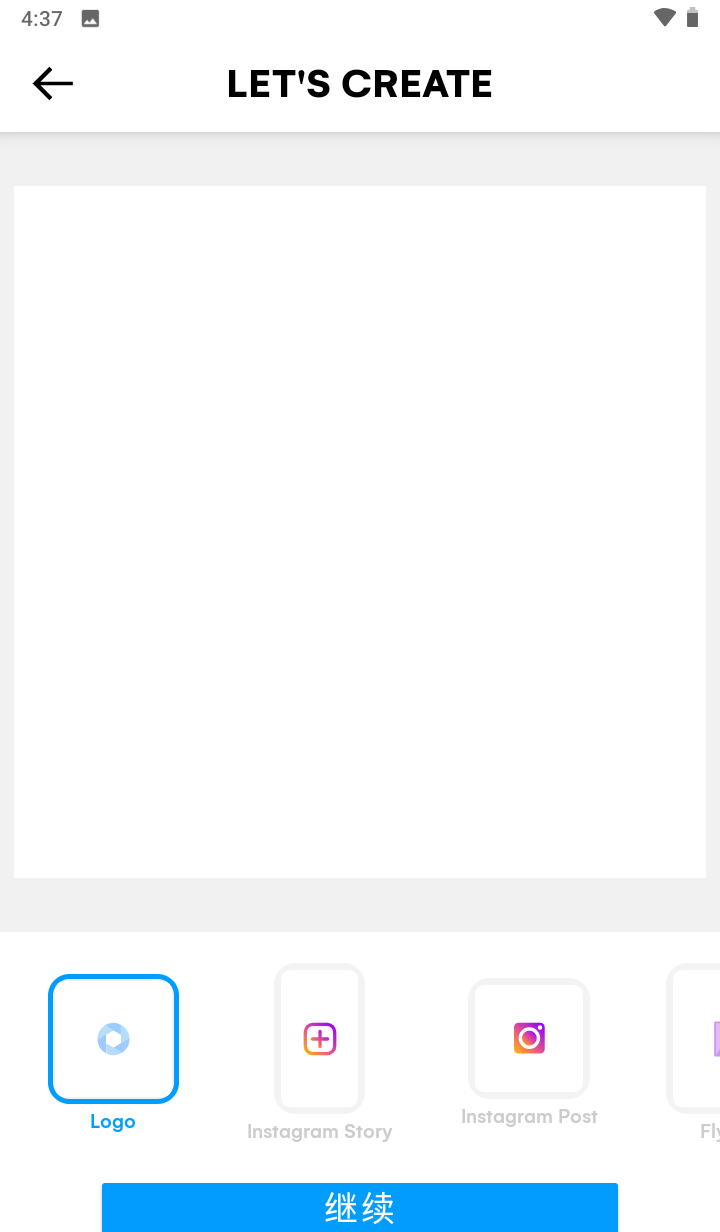Screen dimensions: 720x1232
Task: Pick the Instagram Post format
Action: tap(529, 1038)
